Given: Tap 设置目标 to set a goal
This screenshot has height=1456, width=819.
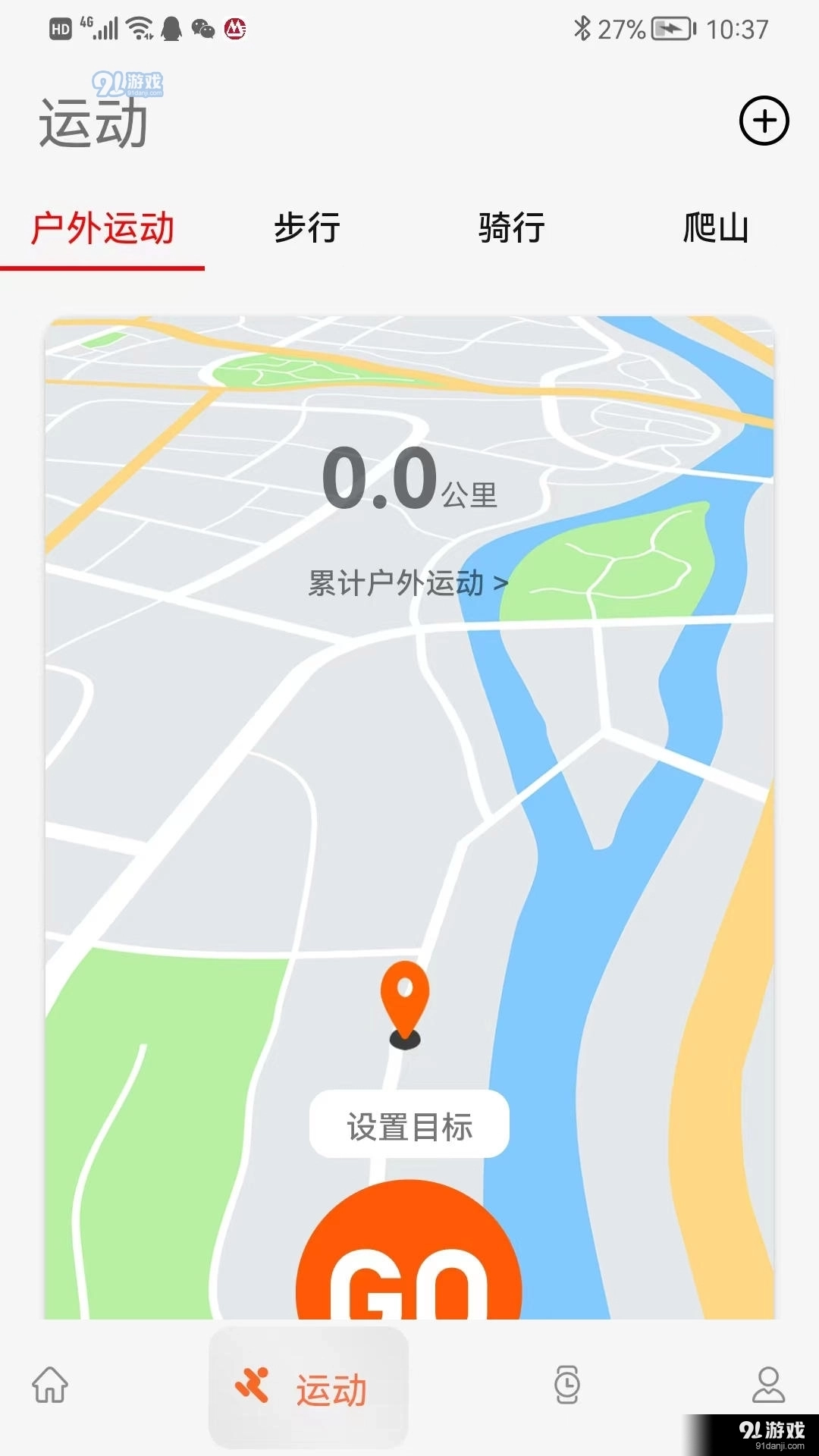Looking at the screenshot, I should click(409, 1125).
